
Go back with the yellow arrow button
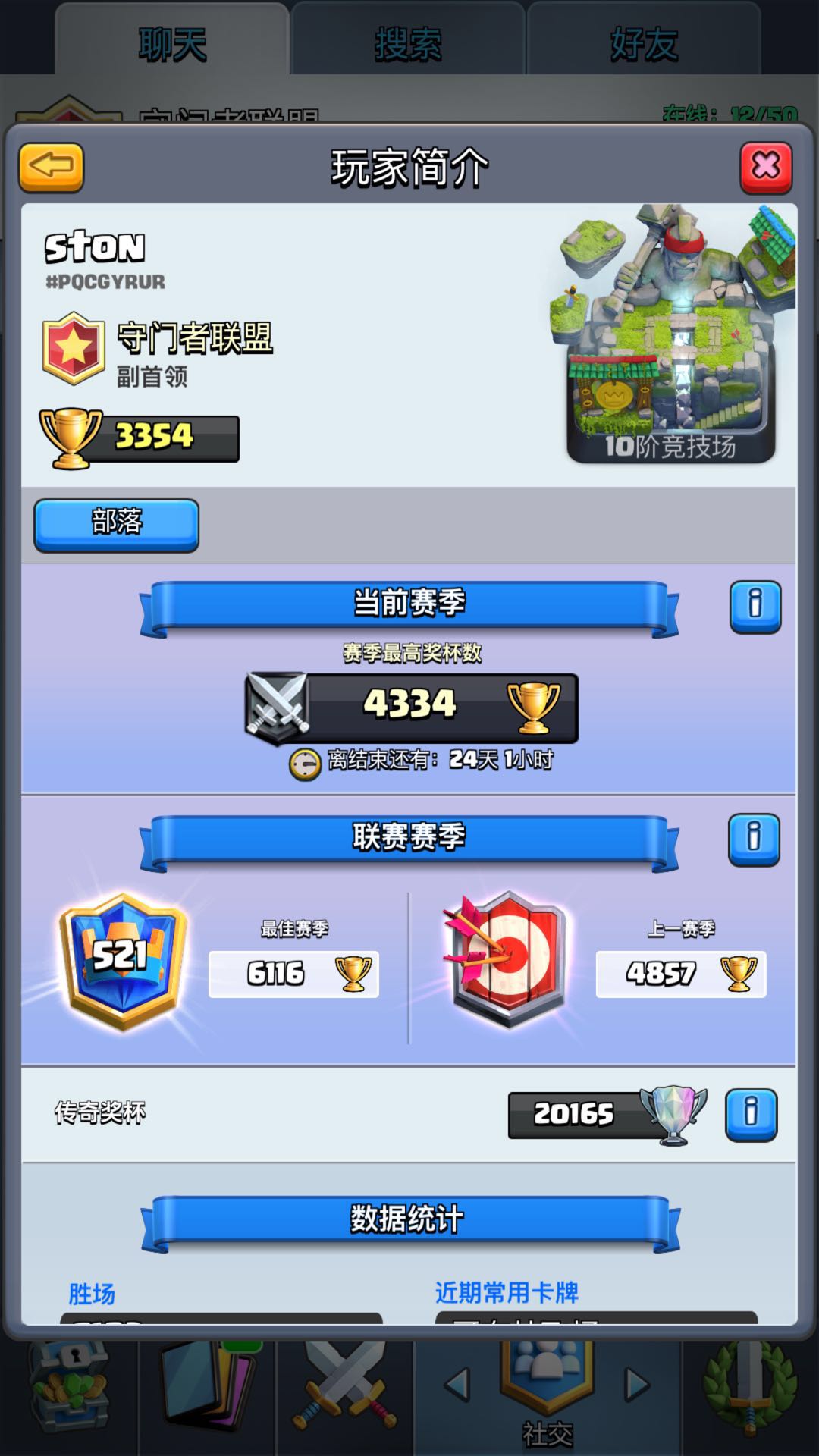[51, 167]
